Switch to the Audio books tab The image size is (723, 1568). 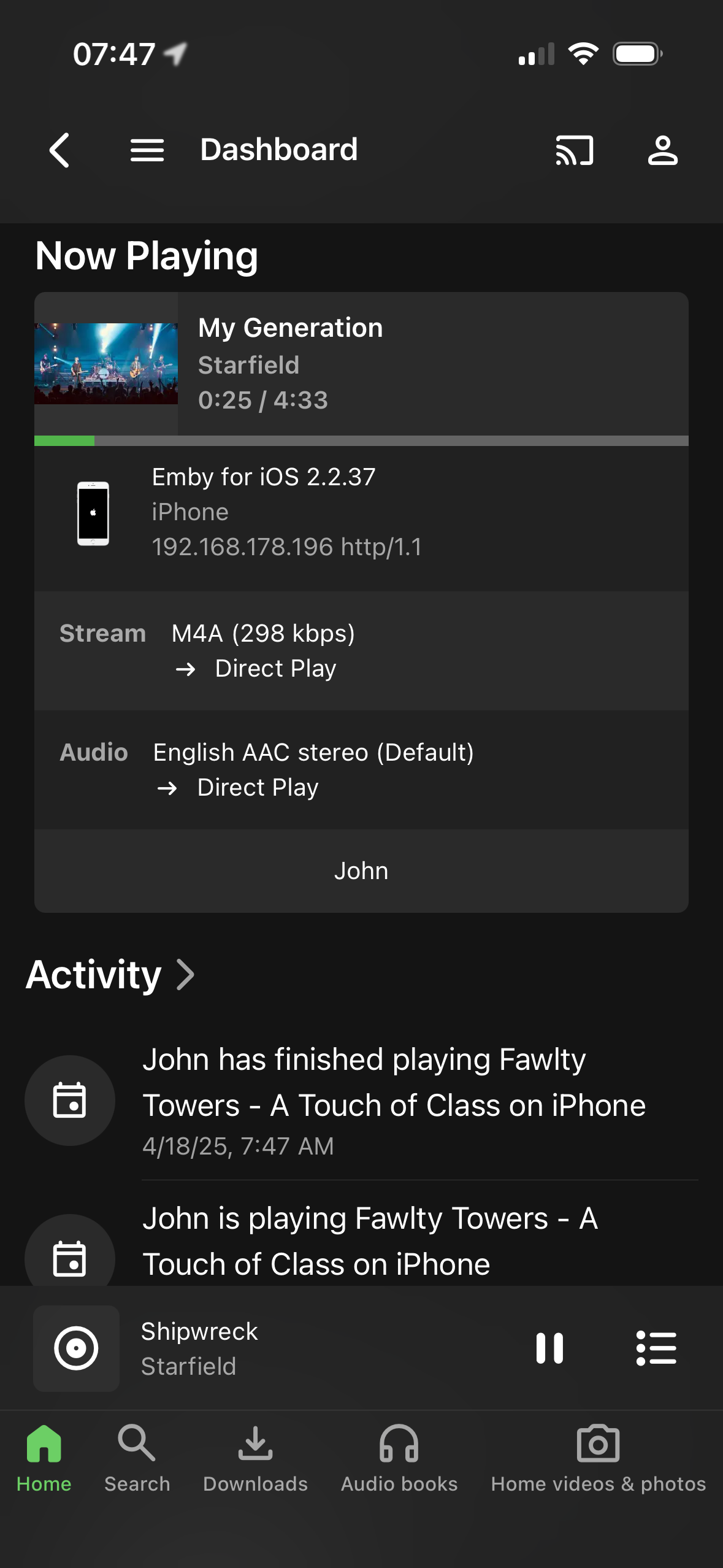point(399,1459)
